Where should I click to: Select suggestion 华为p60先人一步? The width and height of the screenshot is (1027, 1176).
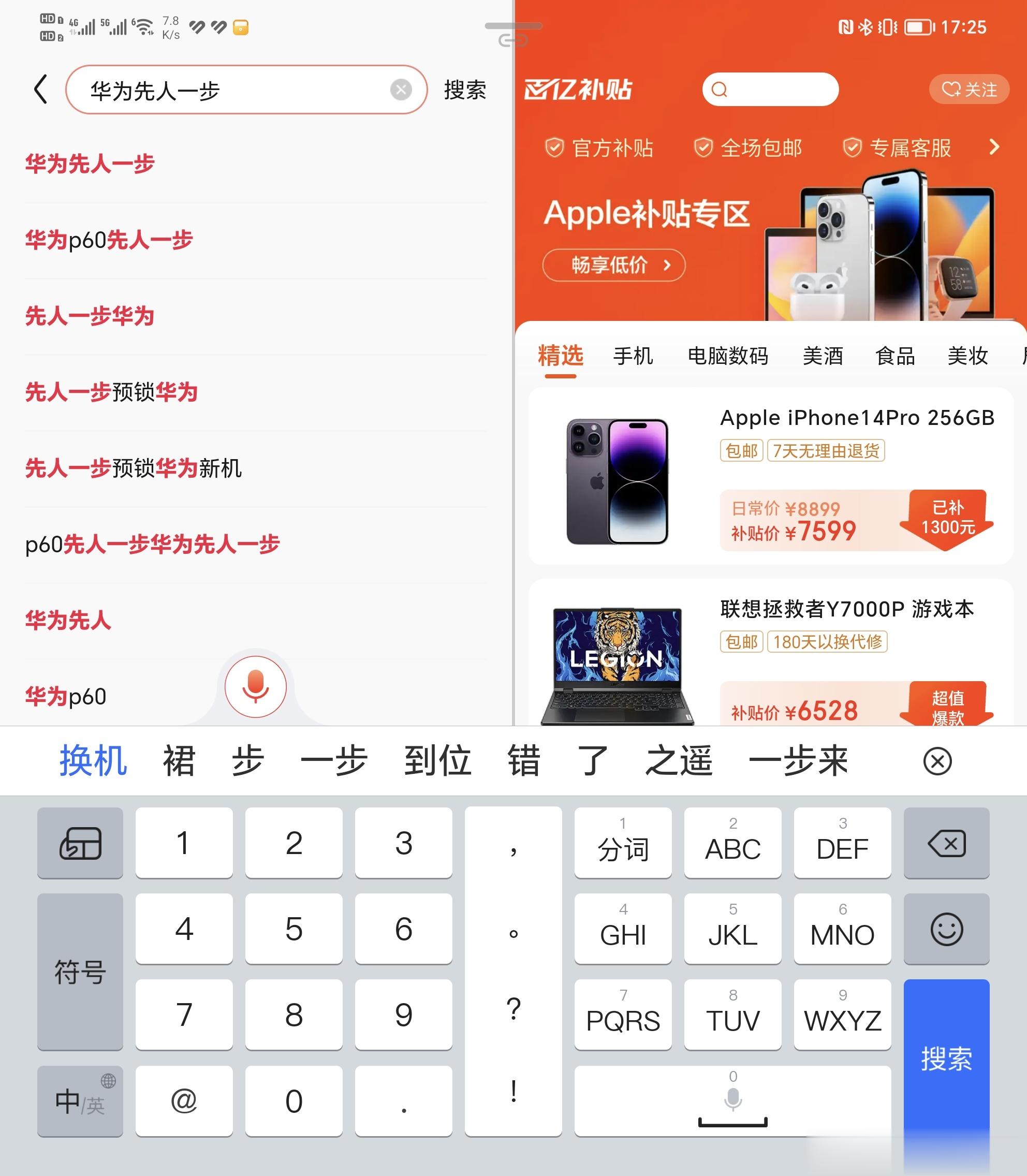(109, 240)
